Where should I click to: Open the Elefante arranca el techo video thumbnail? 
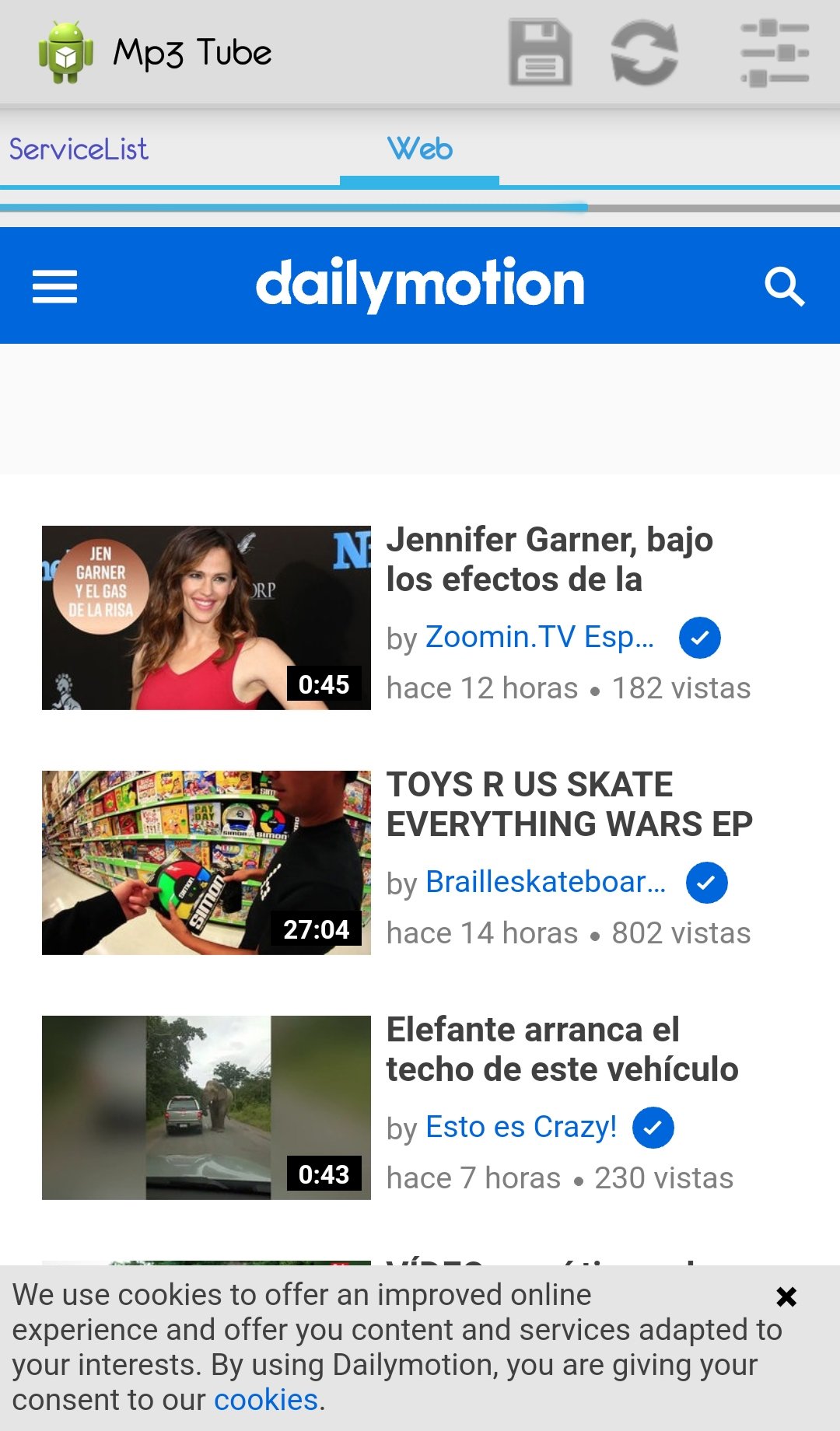pos(206,1107)
